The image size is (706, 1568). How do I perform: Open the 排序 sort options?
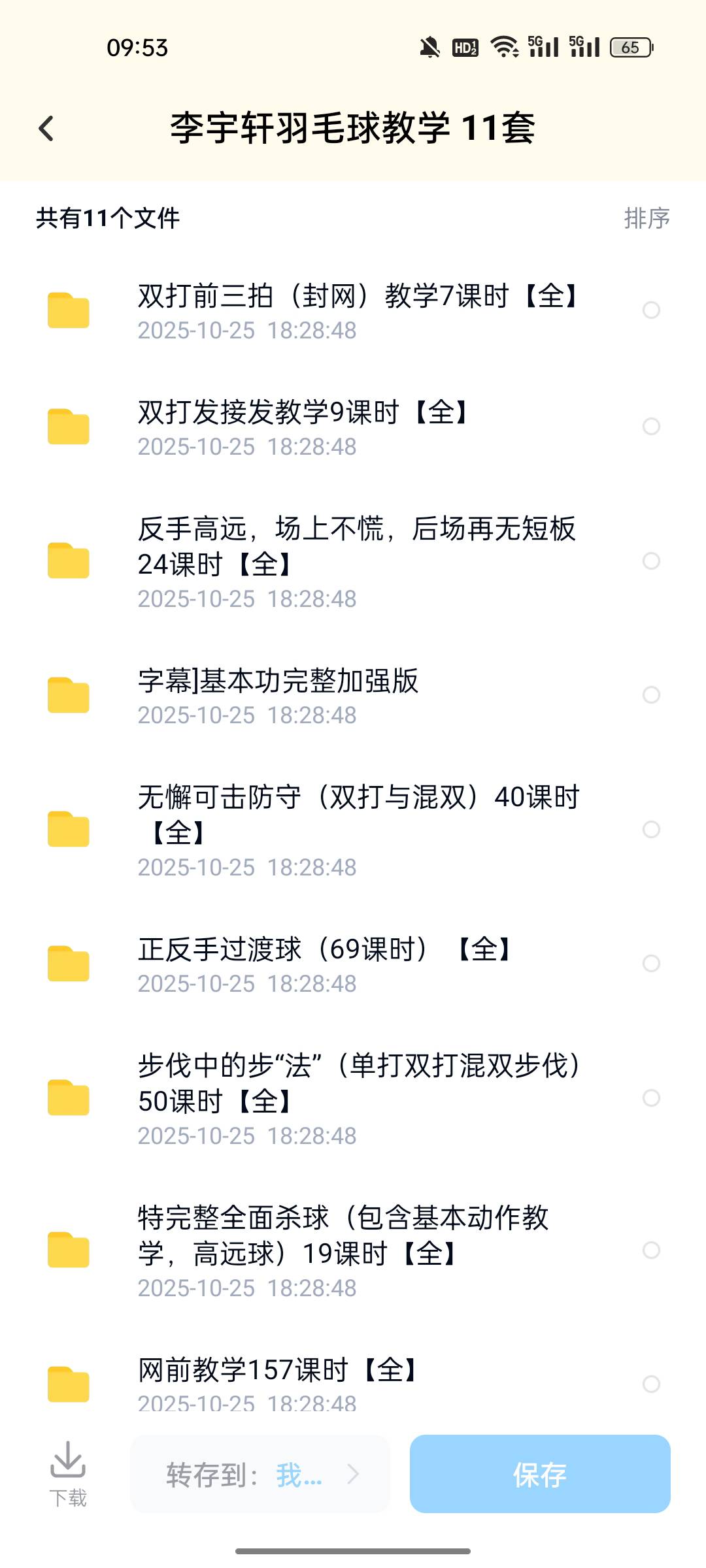tap(647, 218)
